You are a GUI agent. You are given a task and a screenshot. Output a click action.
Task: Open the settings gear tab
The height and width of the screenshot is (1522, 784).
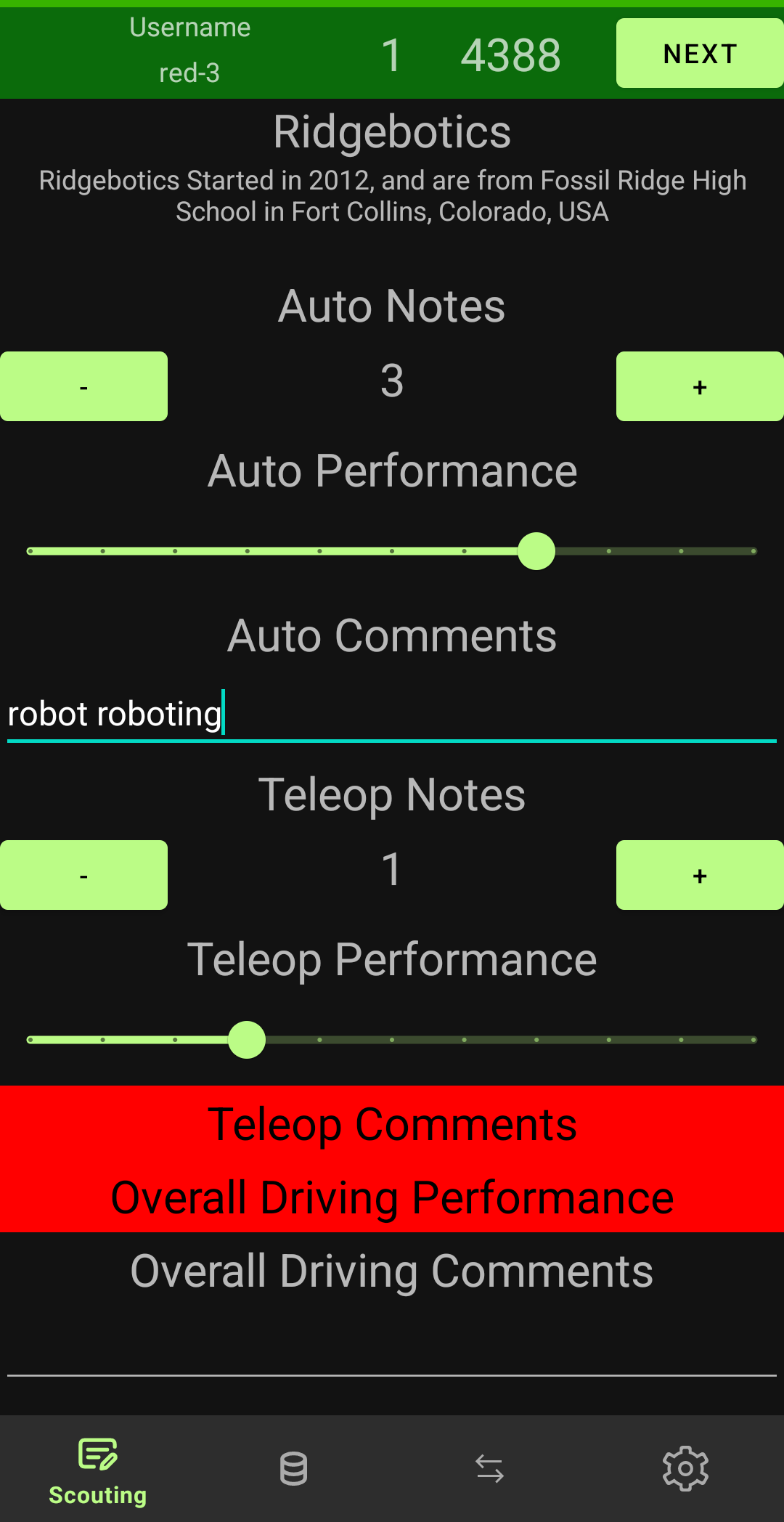click(686, 1470)
